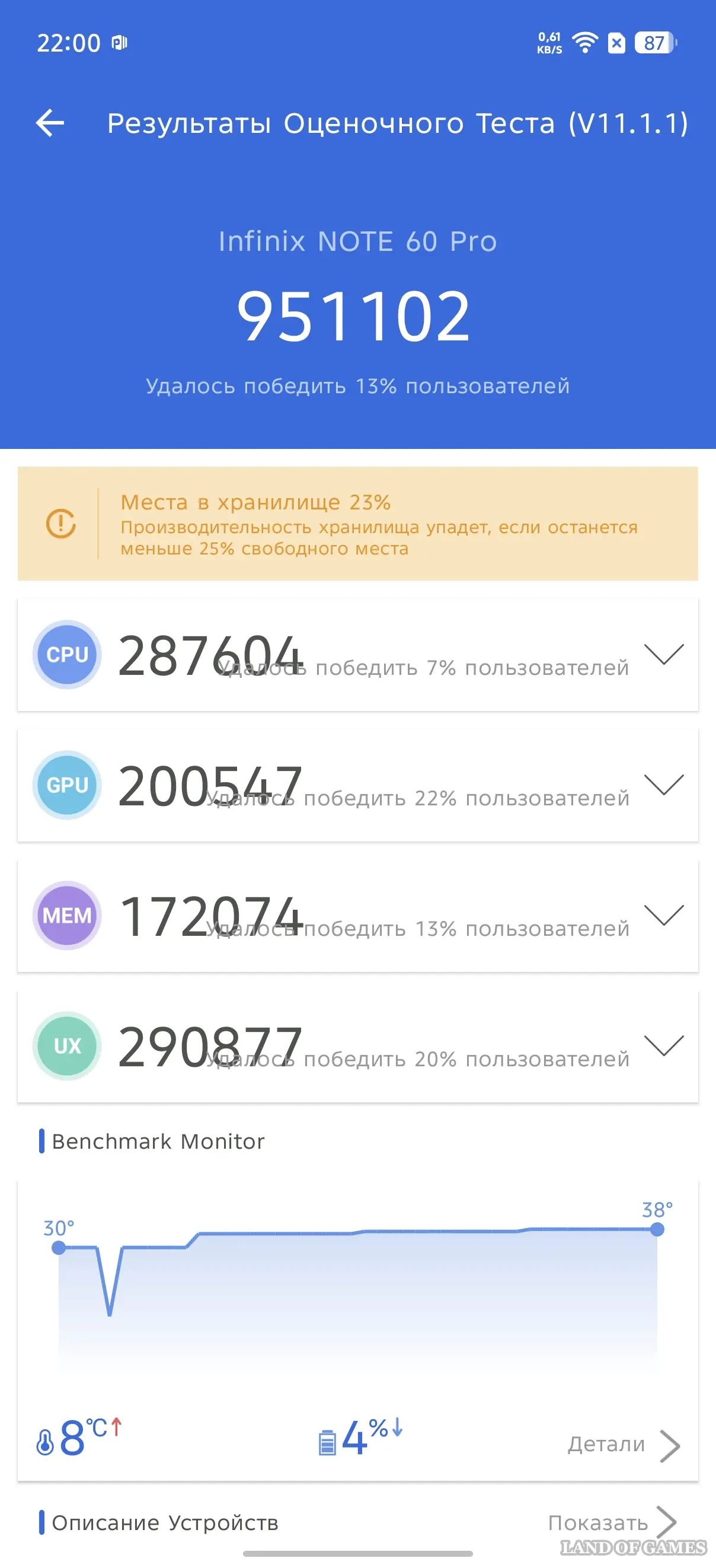
Task: Expand the GPU score details
Action: pyautogui.click(x=664, y=785)
